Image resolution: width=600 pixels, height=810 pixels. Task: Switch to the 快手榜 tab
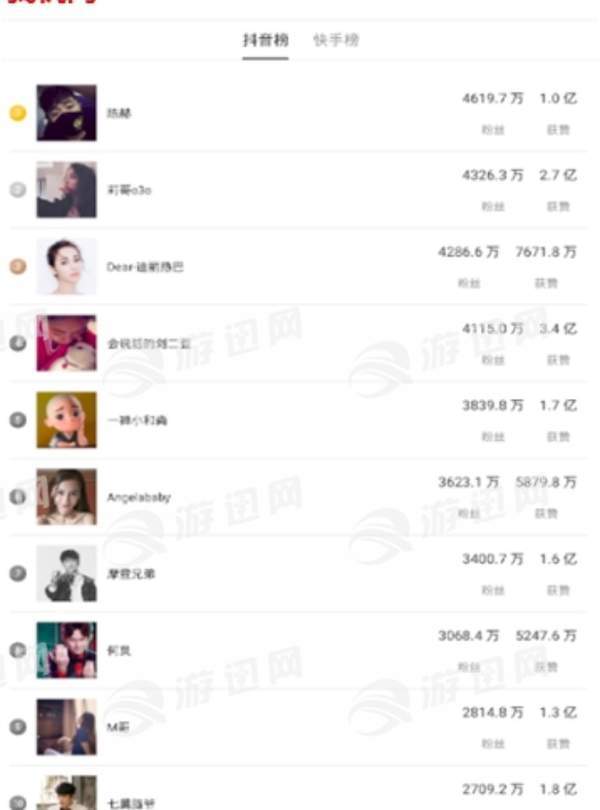tap(336, 40)
